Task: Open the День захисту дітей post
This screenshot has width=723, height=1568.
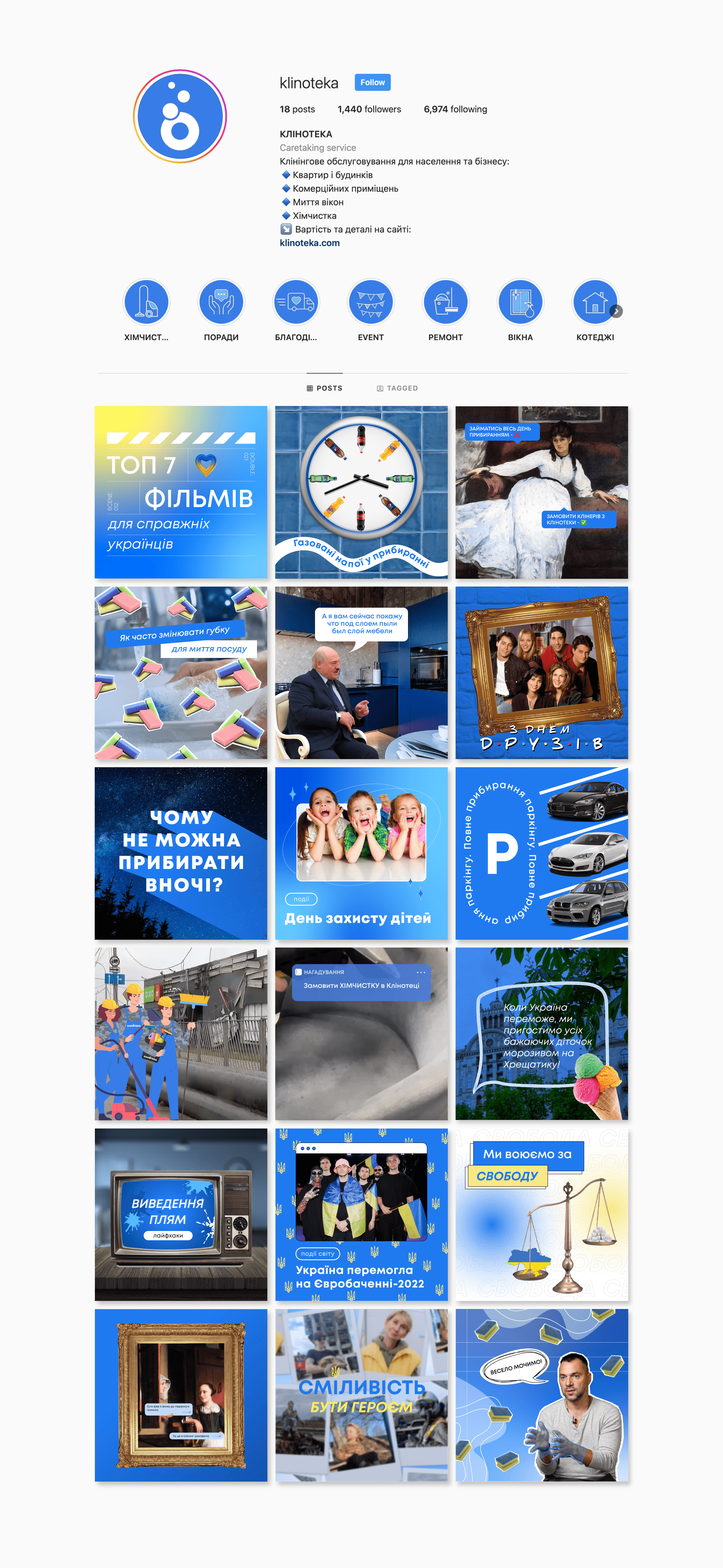Action: coord(362,853)
